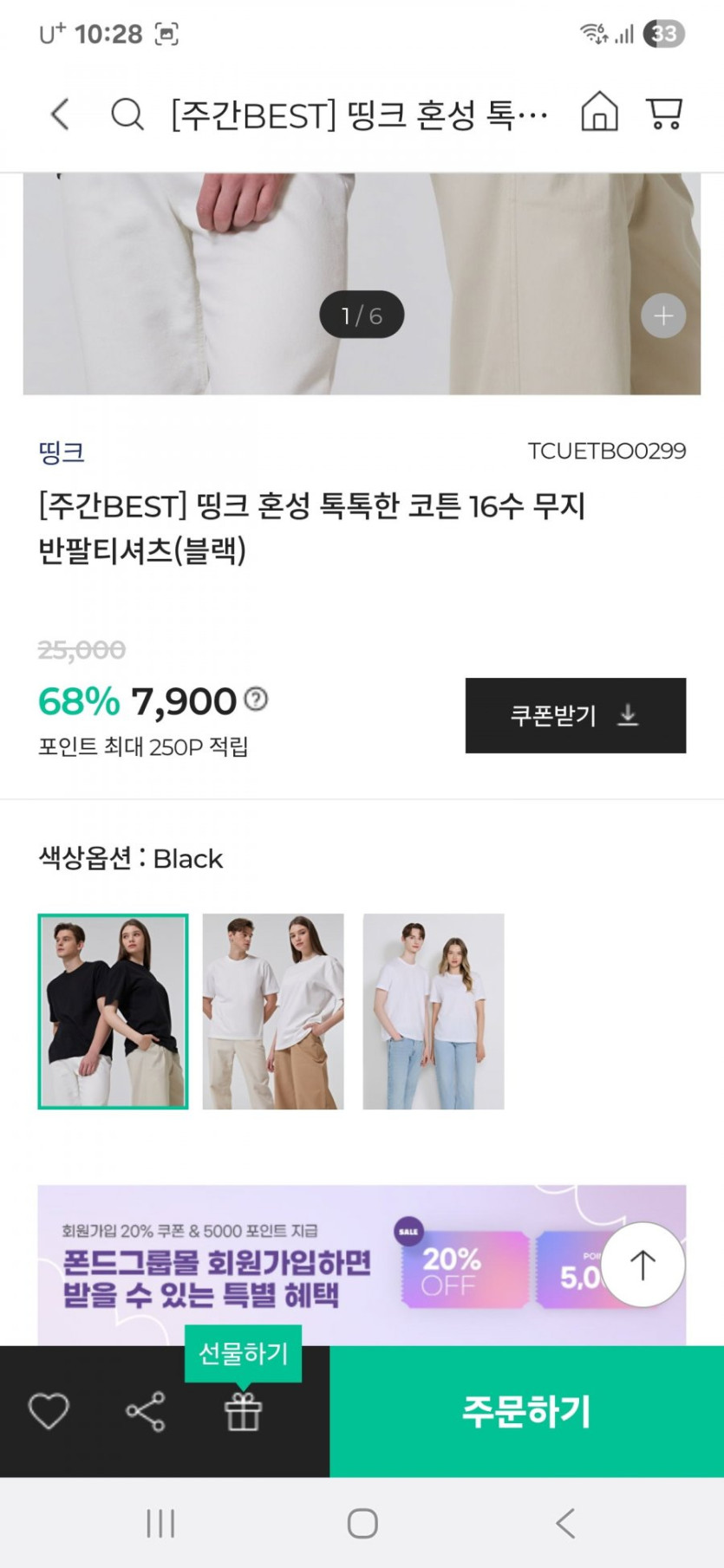Tap 주문하기 to order
This screenshot has height=1568, width=724.
(x=526, y=1411)
